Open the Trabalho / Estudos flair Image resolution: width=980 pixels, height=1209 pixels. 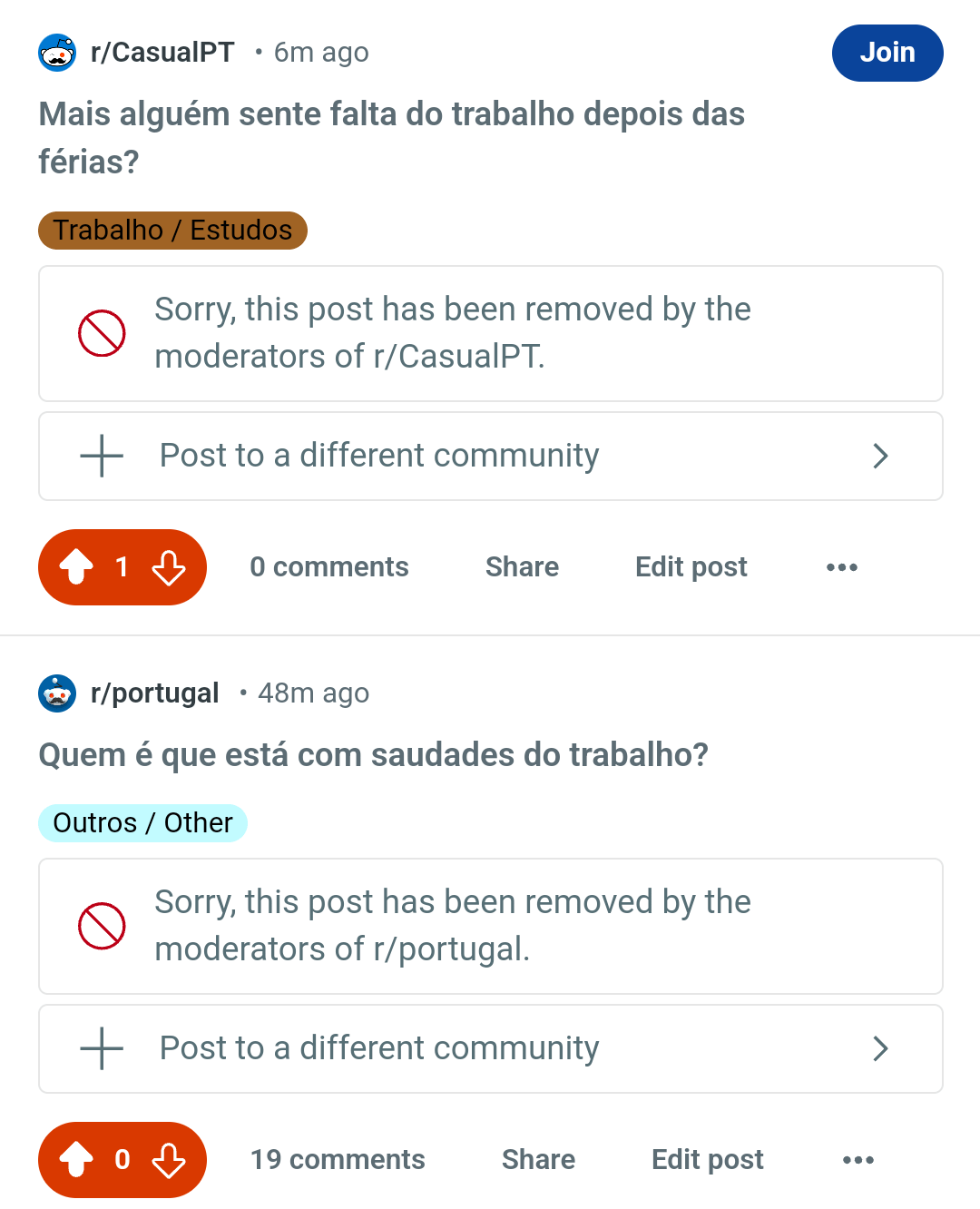pos(172,231)
